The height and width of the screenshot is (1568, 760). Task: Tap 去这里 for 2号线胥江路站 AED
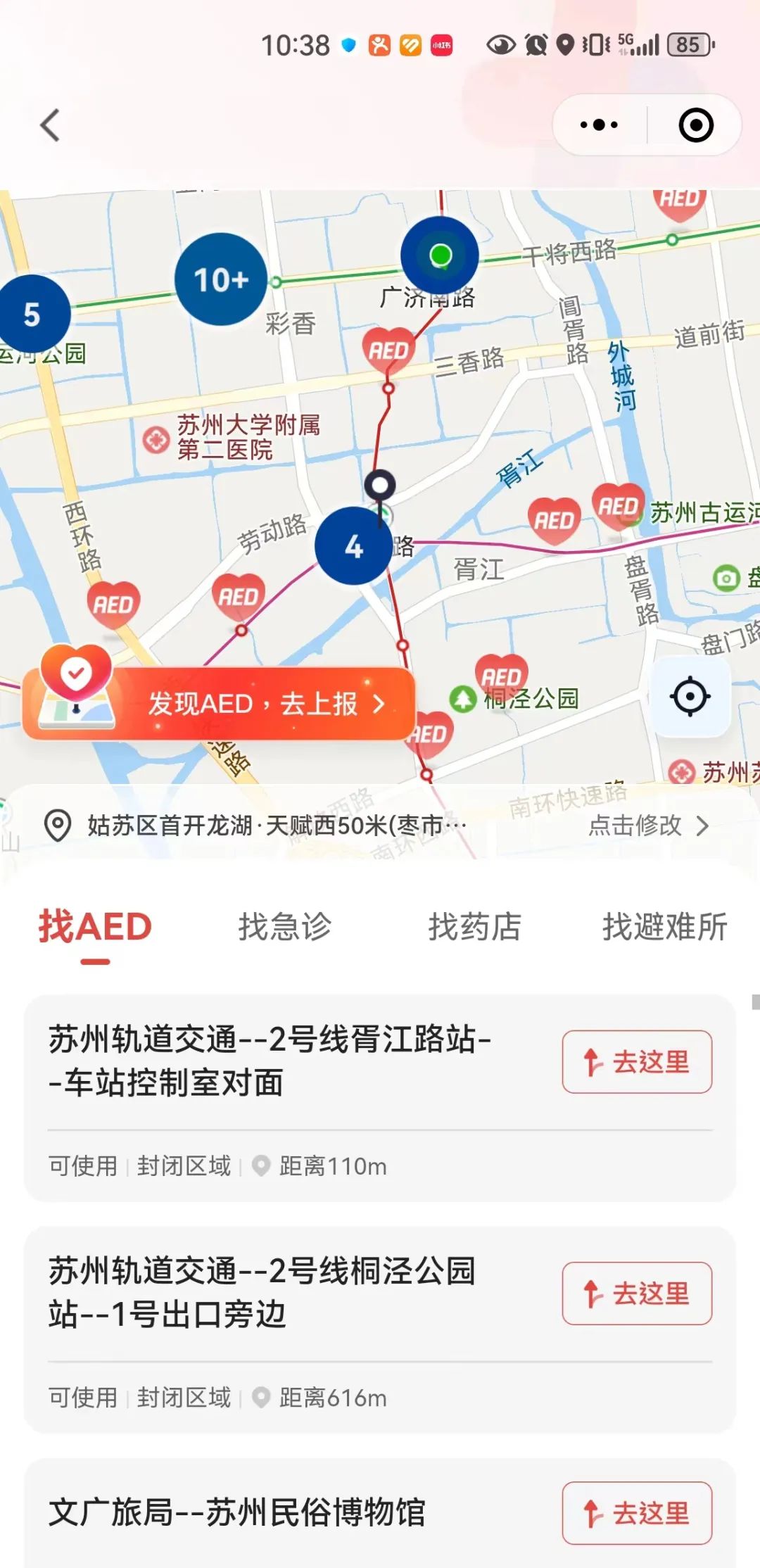tap(637, 1062)
